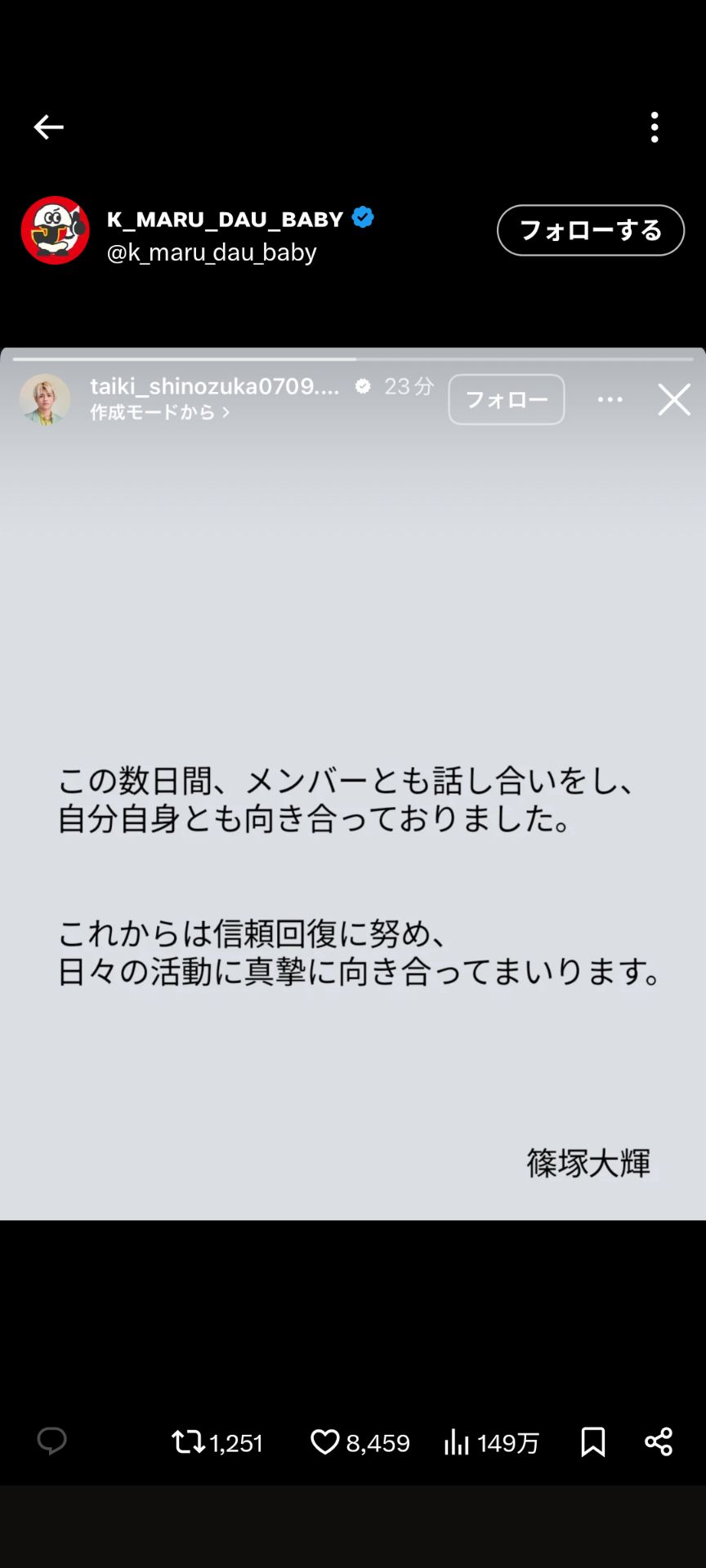Go back with the arrow icon

(x=48, y=127)
